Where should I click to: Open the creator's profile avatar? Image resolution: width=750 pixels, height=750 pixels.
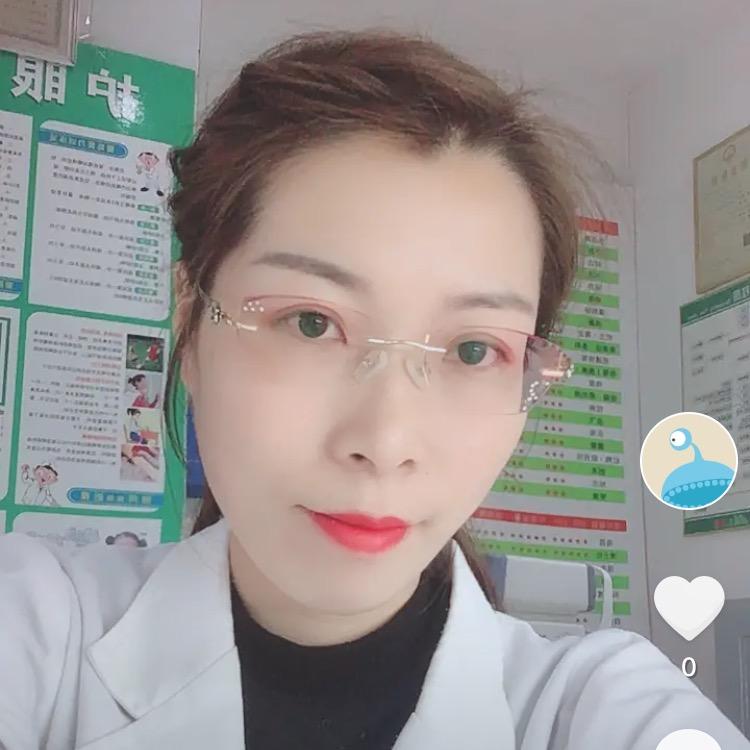(688, 461)
